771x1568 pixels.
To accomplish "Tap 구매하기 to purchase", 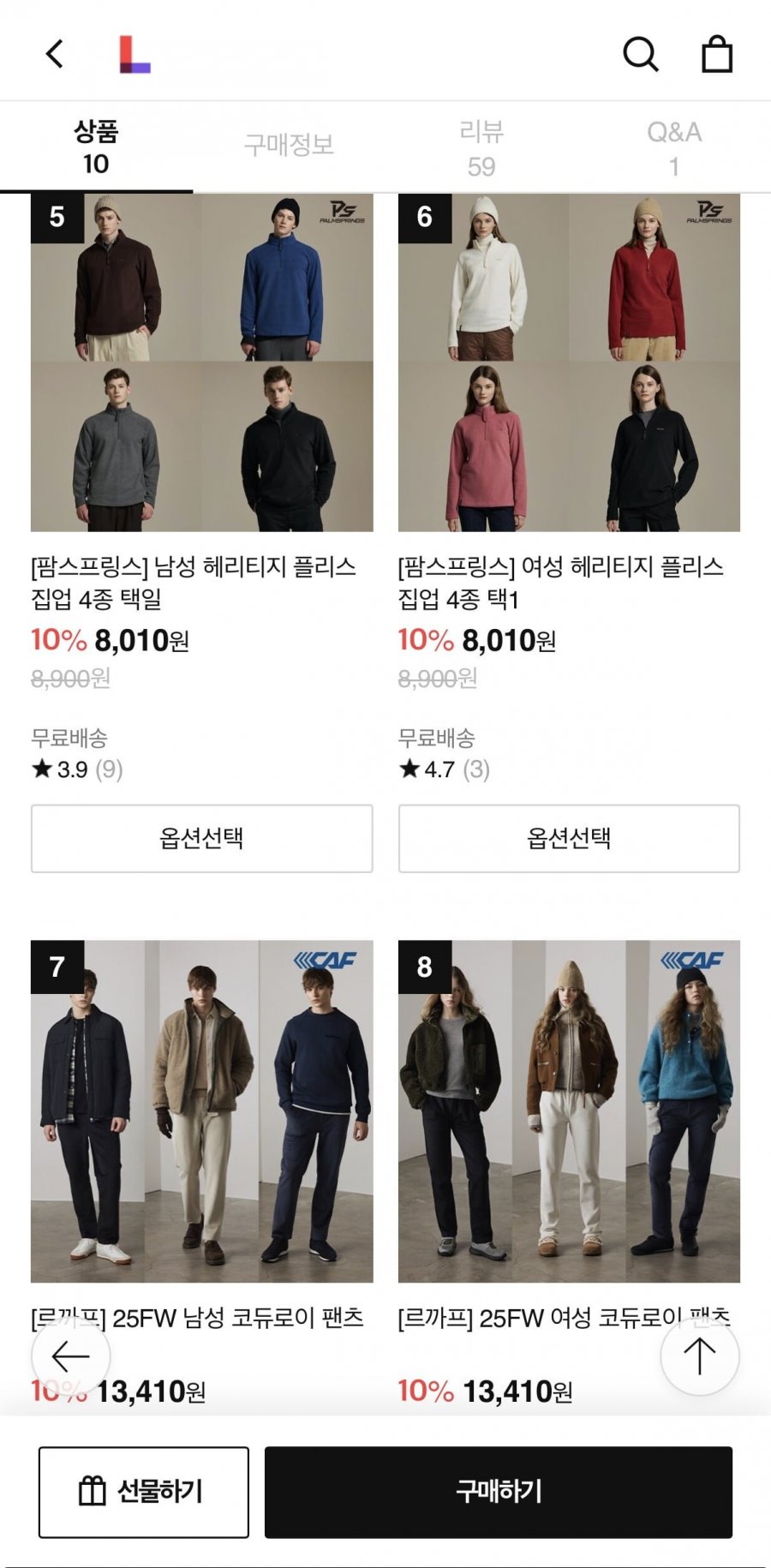I will [498, 1492].
